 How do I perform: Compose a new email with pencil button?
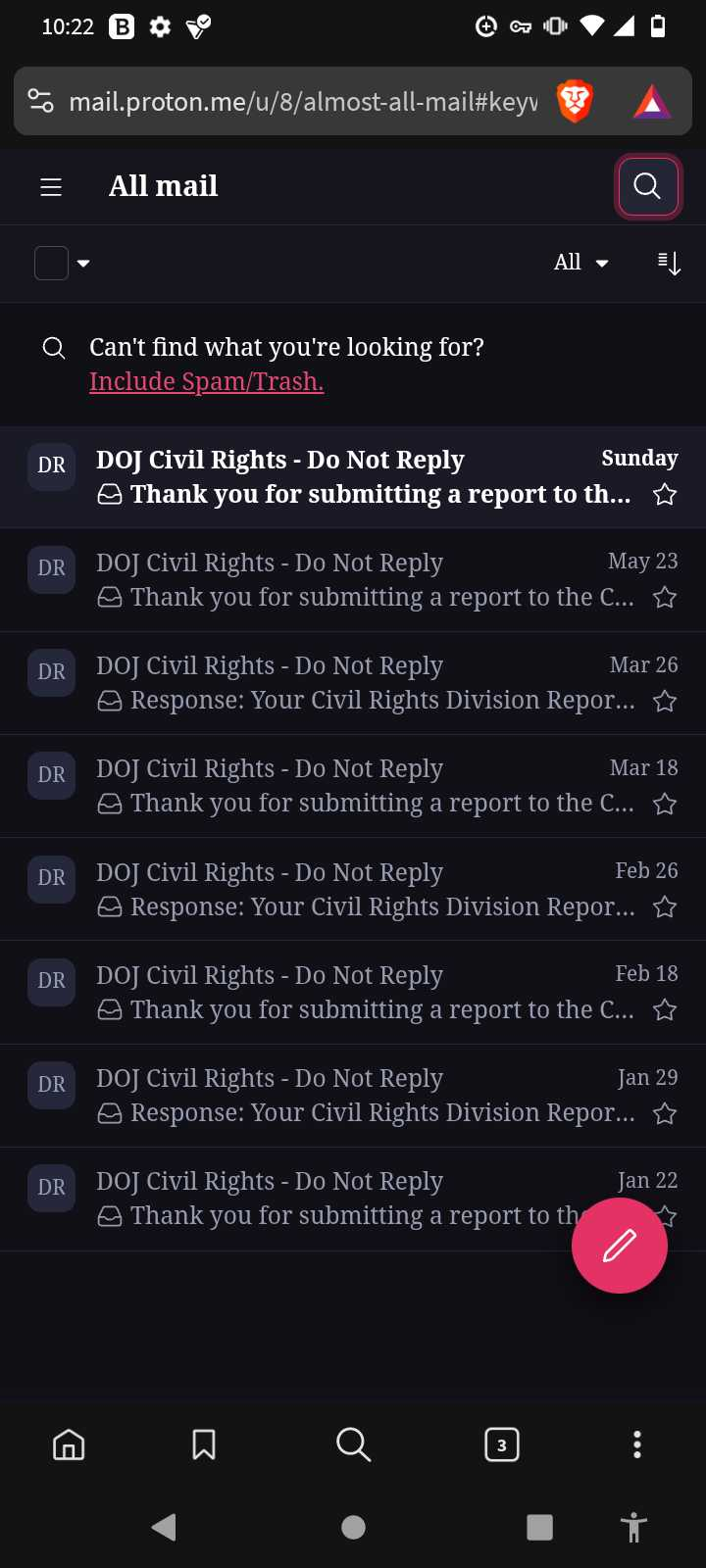(620, 1246)
